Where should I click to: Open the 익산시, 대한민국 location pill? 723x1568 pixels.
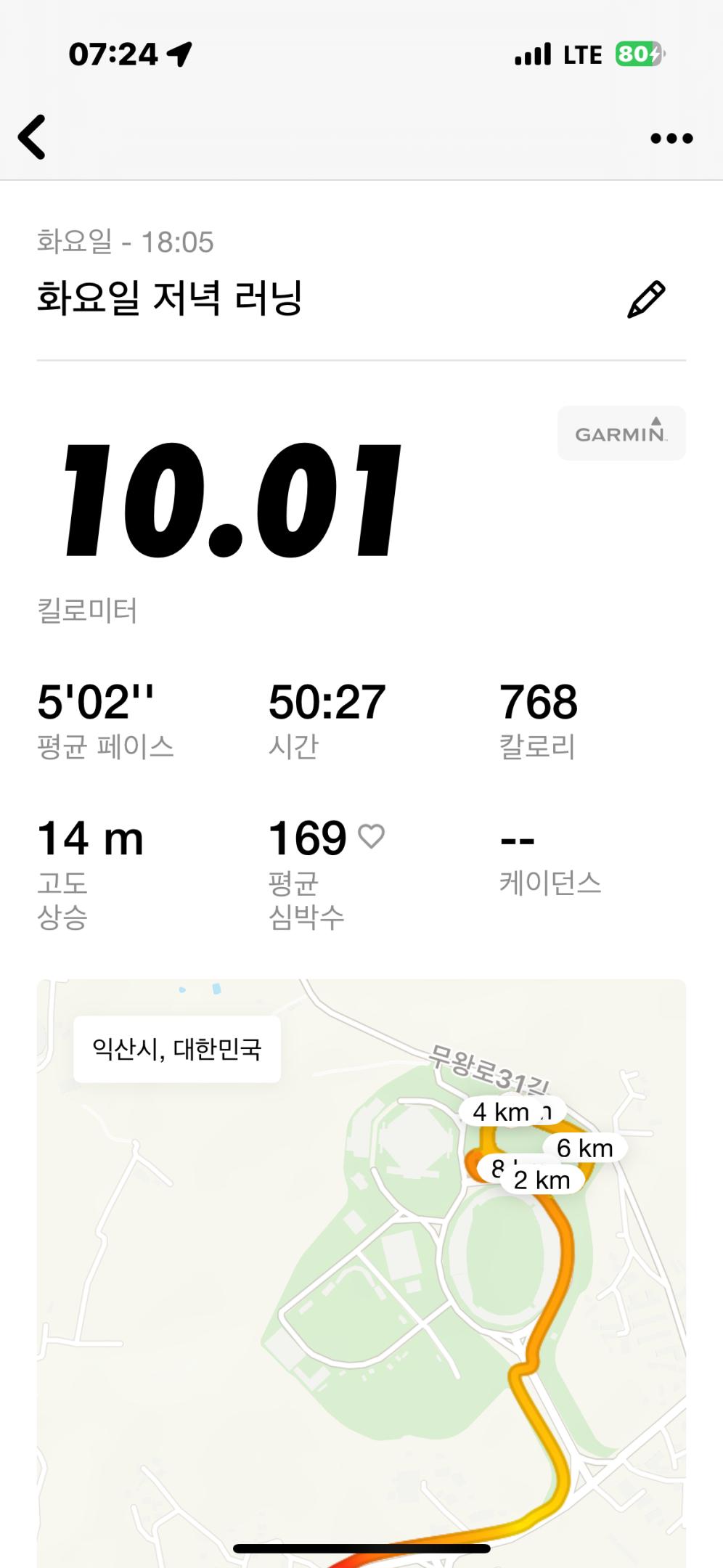click(x=178, y=1048)
